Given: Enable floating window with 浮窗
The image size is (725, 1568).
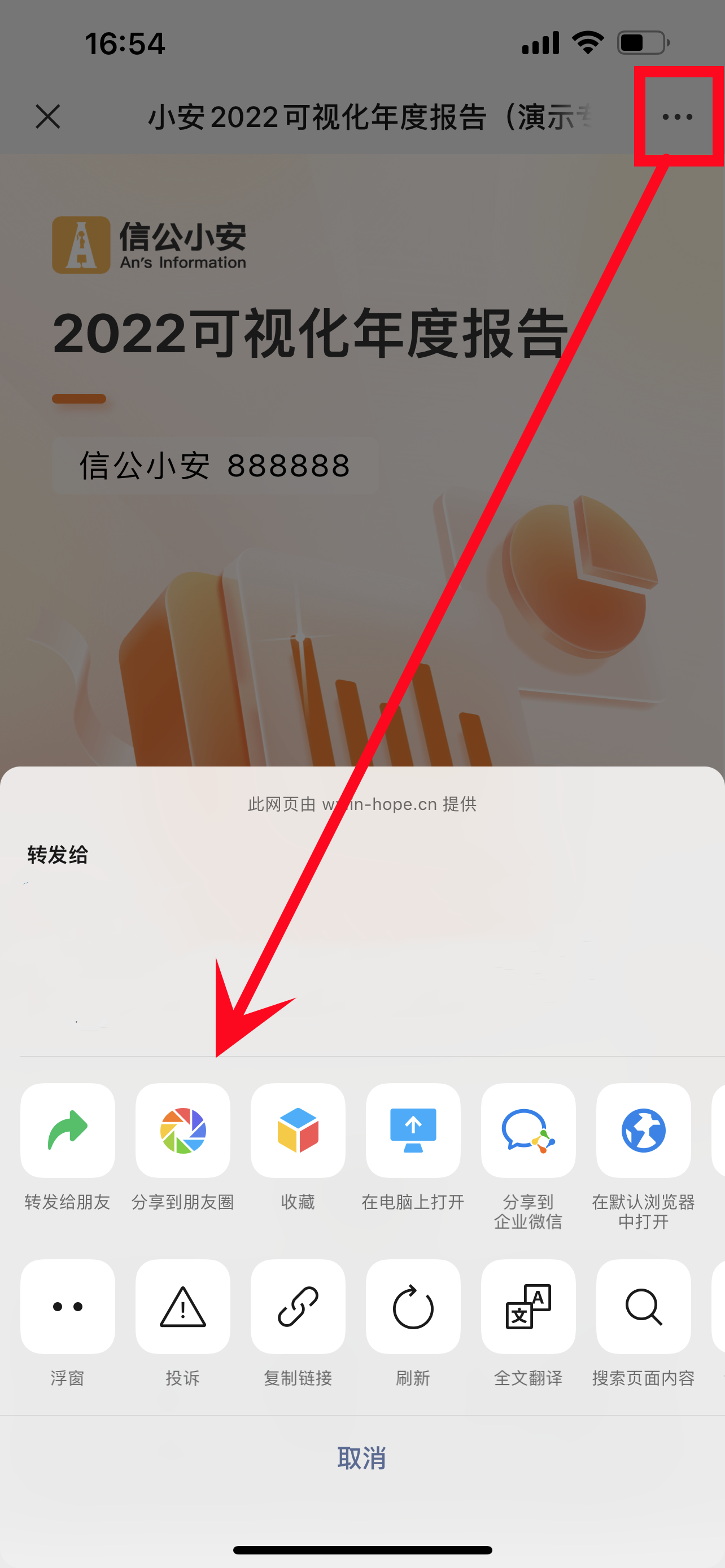Looking at the screenshot, I should [x=68, y=1306].
